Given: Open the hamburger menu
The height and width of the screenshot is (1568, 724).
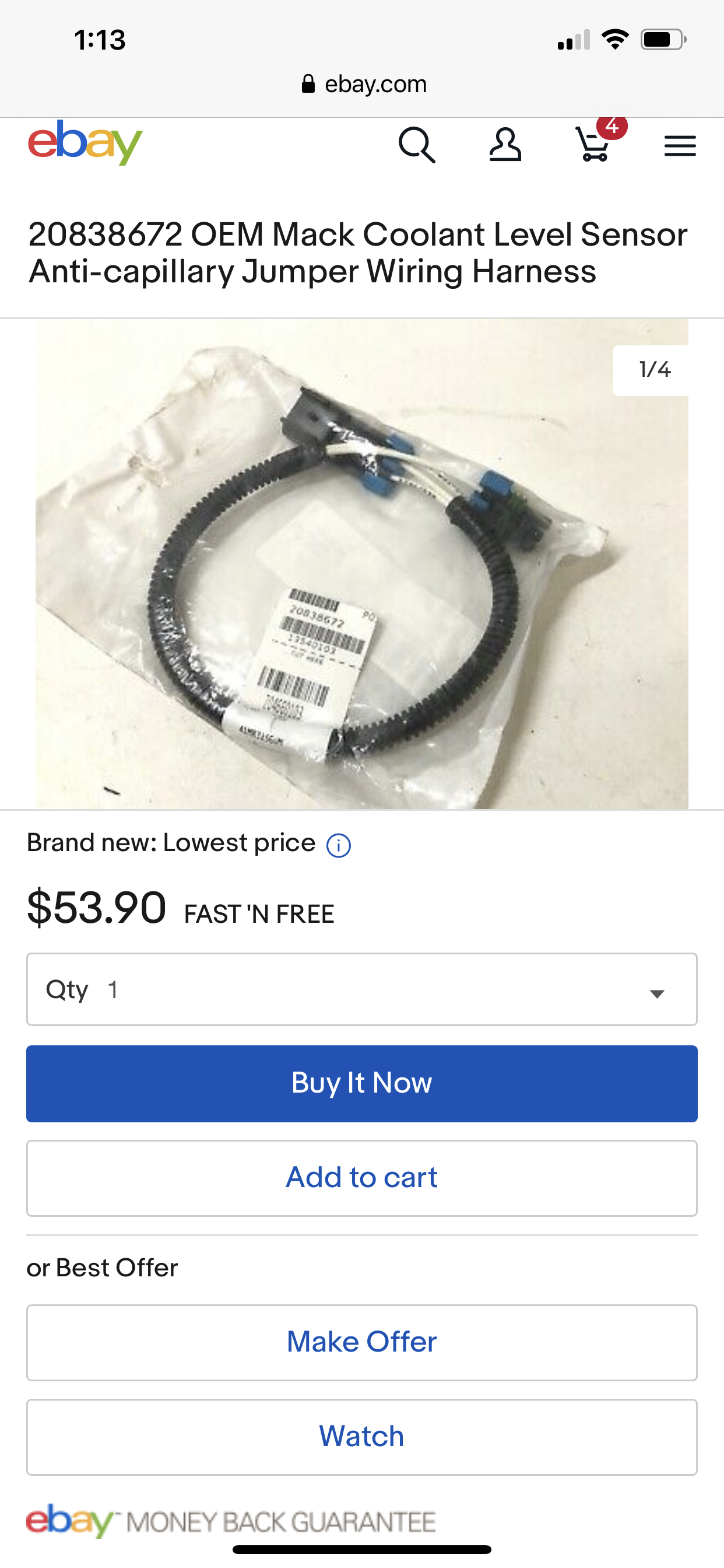Looking at the screenshot, I should pos(680,145).
